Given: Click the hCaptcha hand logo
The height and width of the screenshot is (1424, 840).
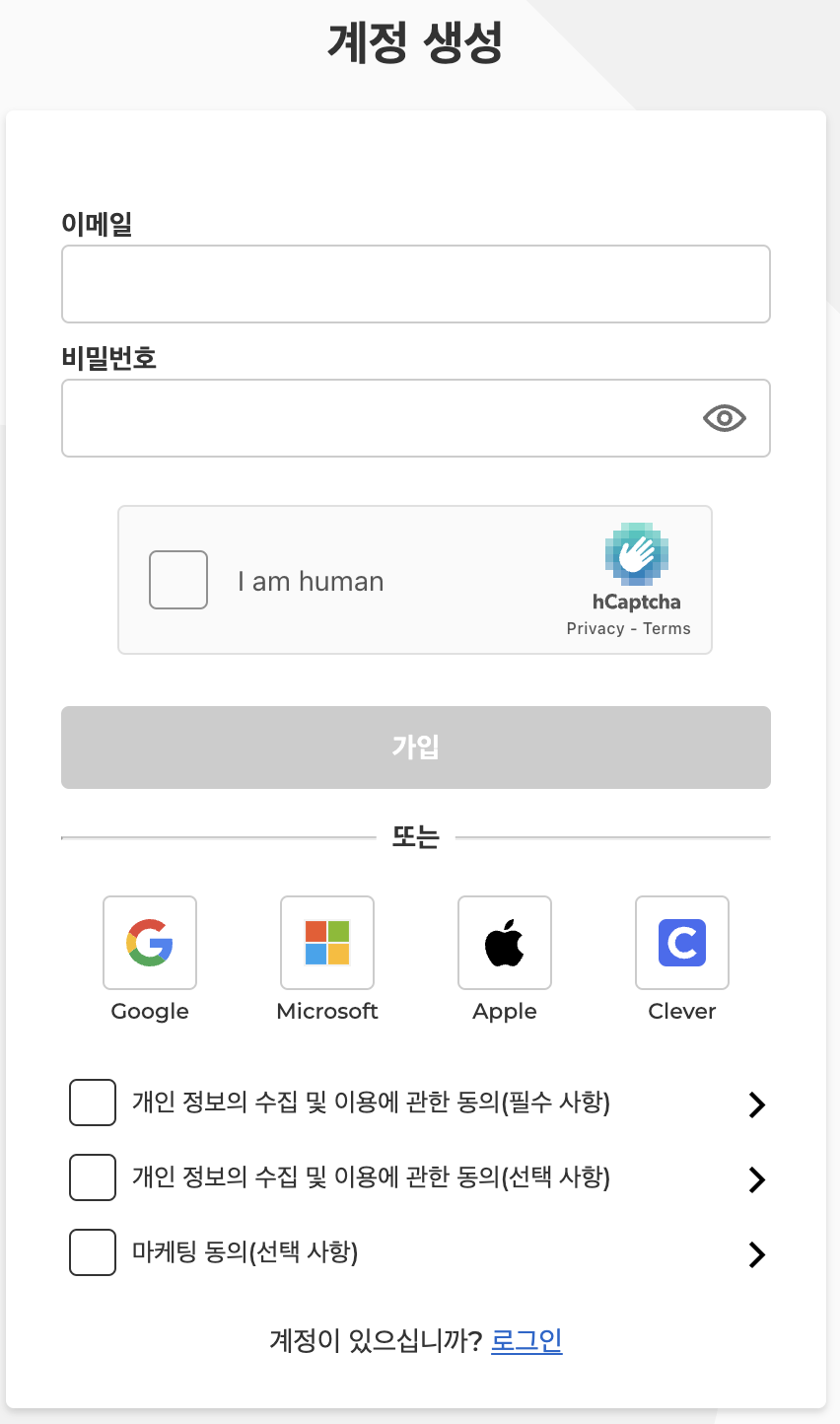Looking at the screenshot, I should point(636,554).
